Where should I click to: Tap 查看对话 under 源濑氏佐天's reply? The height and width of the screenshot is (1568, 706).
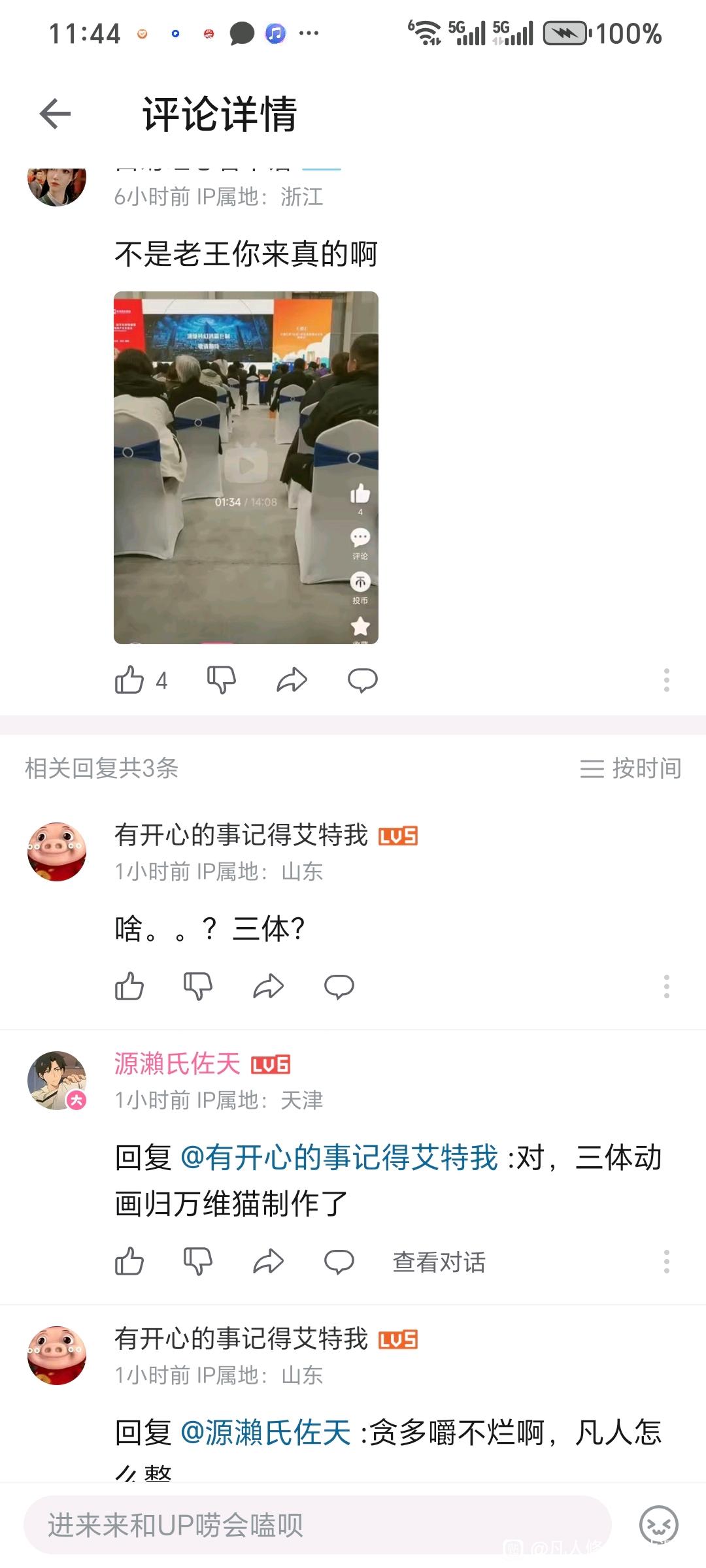(x=439, y=1262)
